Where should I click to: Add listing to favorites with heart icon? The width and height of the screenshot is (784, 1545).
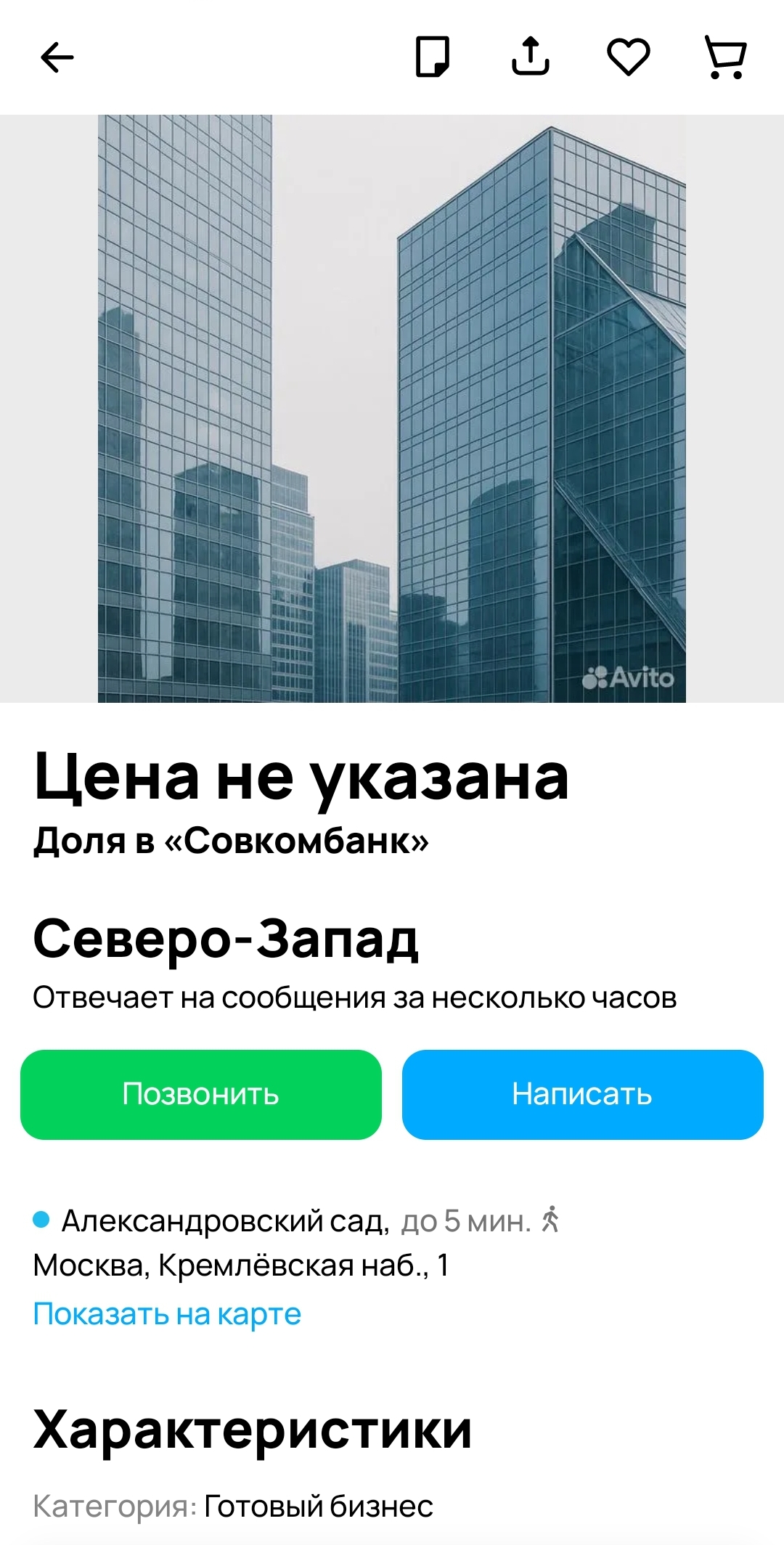(629, 57)
